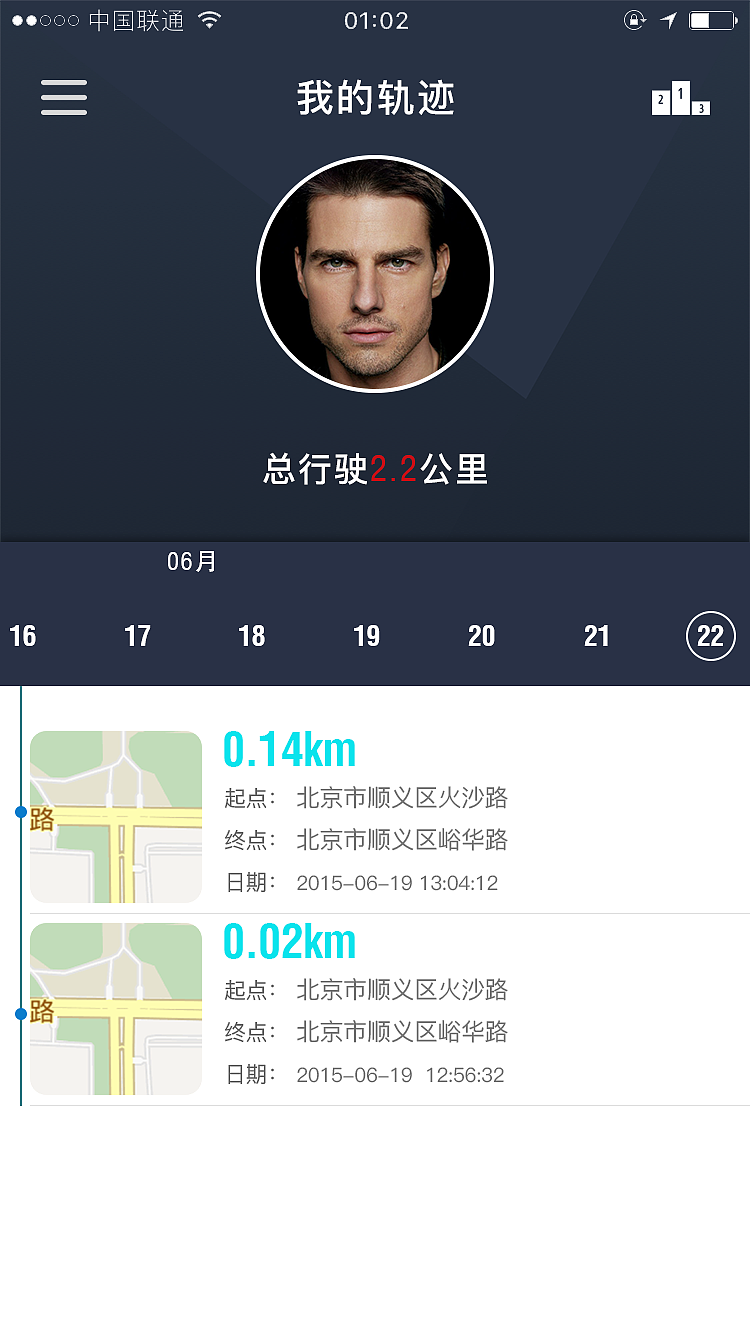Switch to date tab 20
The height and width of the screenshot is (1334, 750).
tap(482, 636)
